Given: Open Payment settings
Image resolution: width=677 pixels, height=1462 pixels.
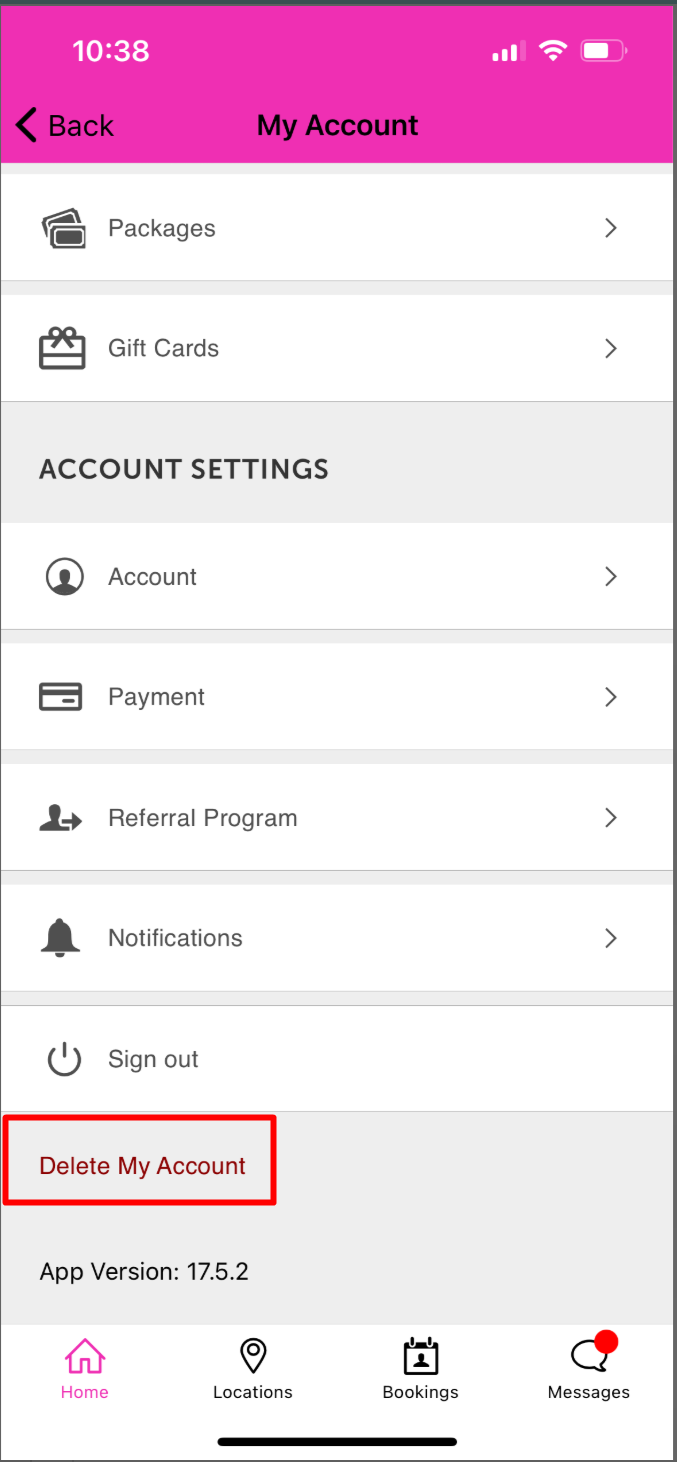Looking at the screenshot, I should [337, 697].
